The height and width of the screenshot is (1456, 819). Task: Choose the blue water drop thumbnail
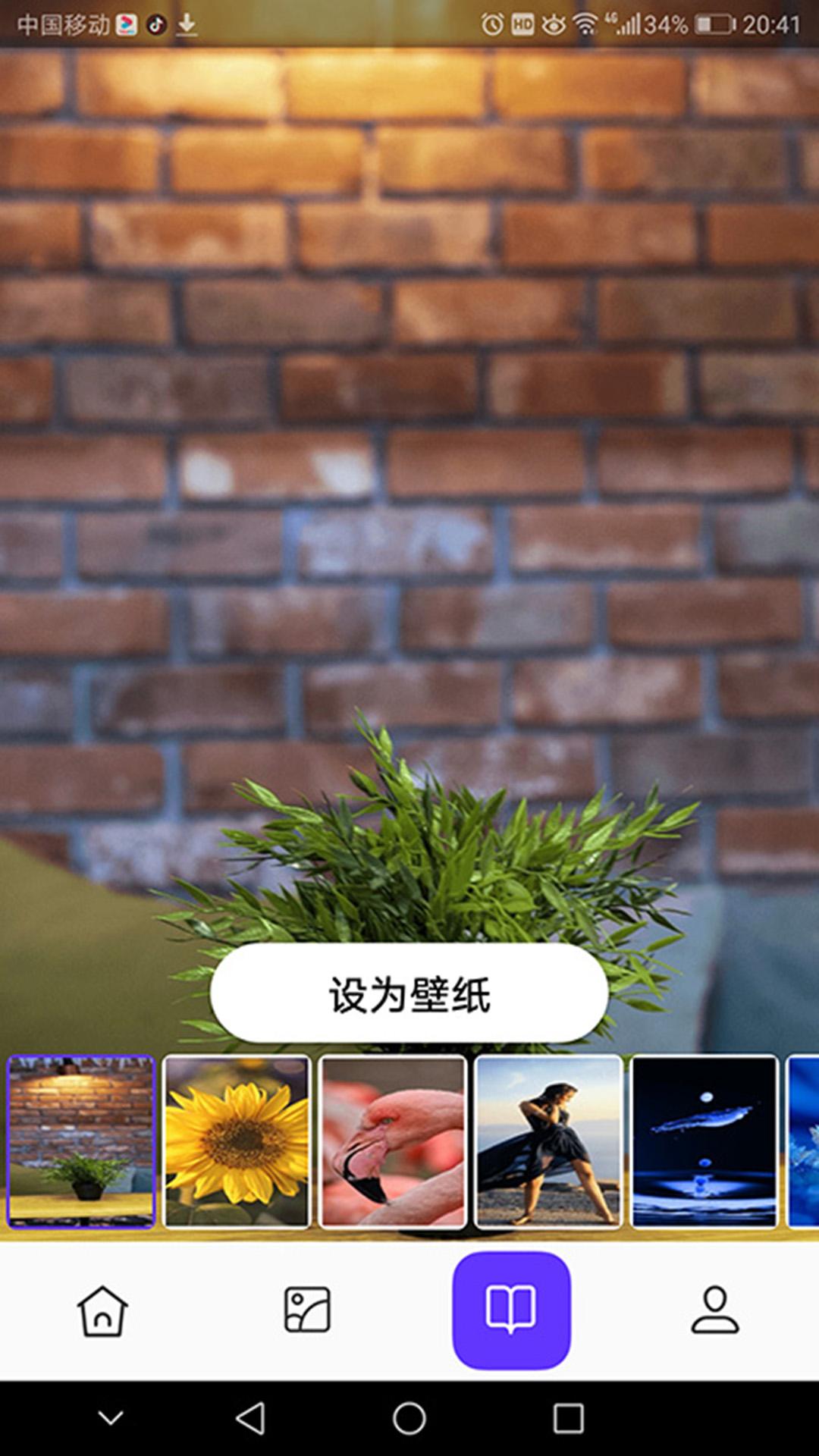tap(705, 1141)
